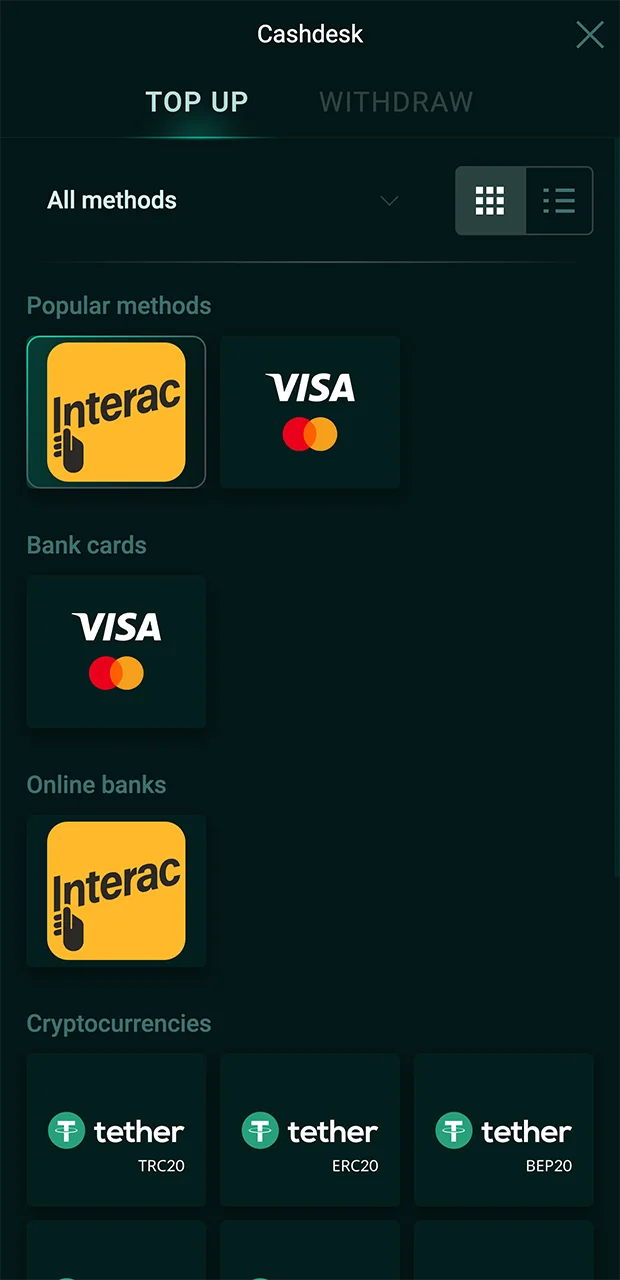Close the Cashdesk dialog
The height and width of the screenshot is (1280, 620).
(x=590, y=35)
